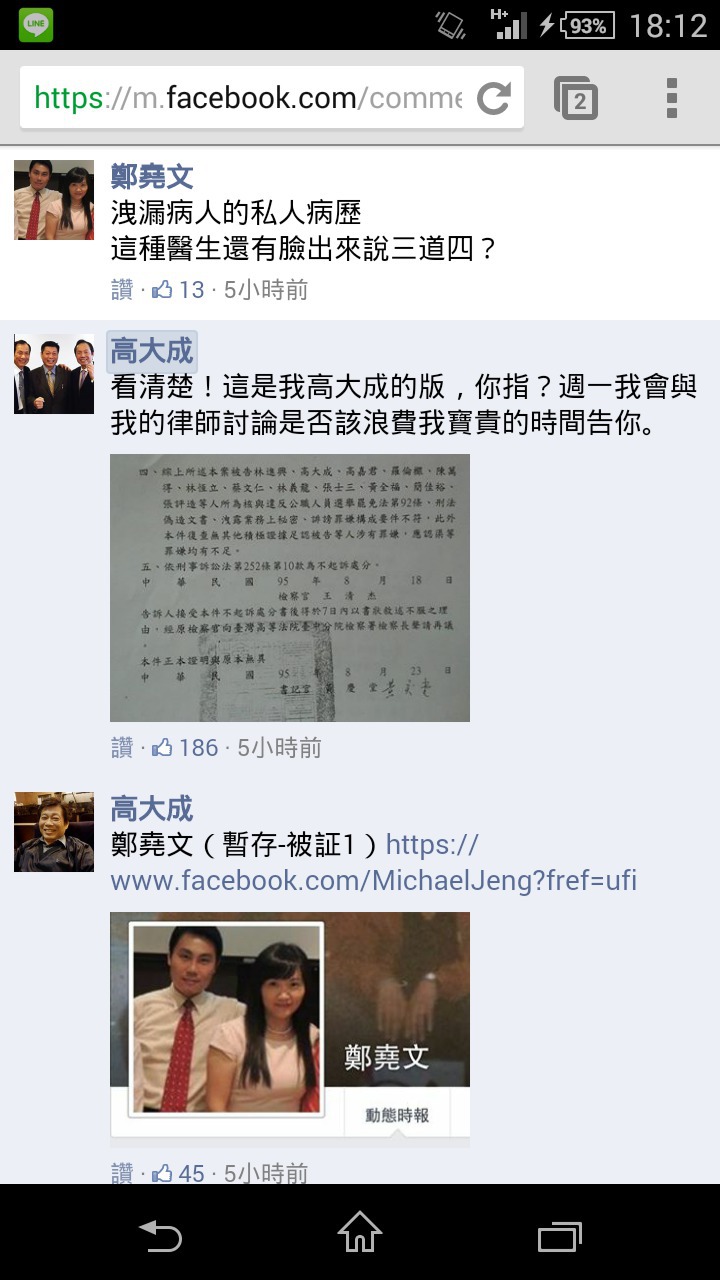Go back using the system back button
The height and width of the screenshot is (1280, 720).
tap(160, 1236)
